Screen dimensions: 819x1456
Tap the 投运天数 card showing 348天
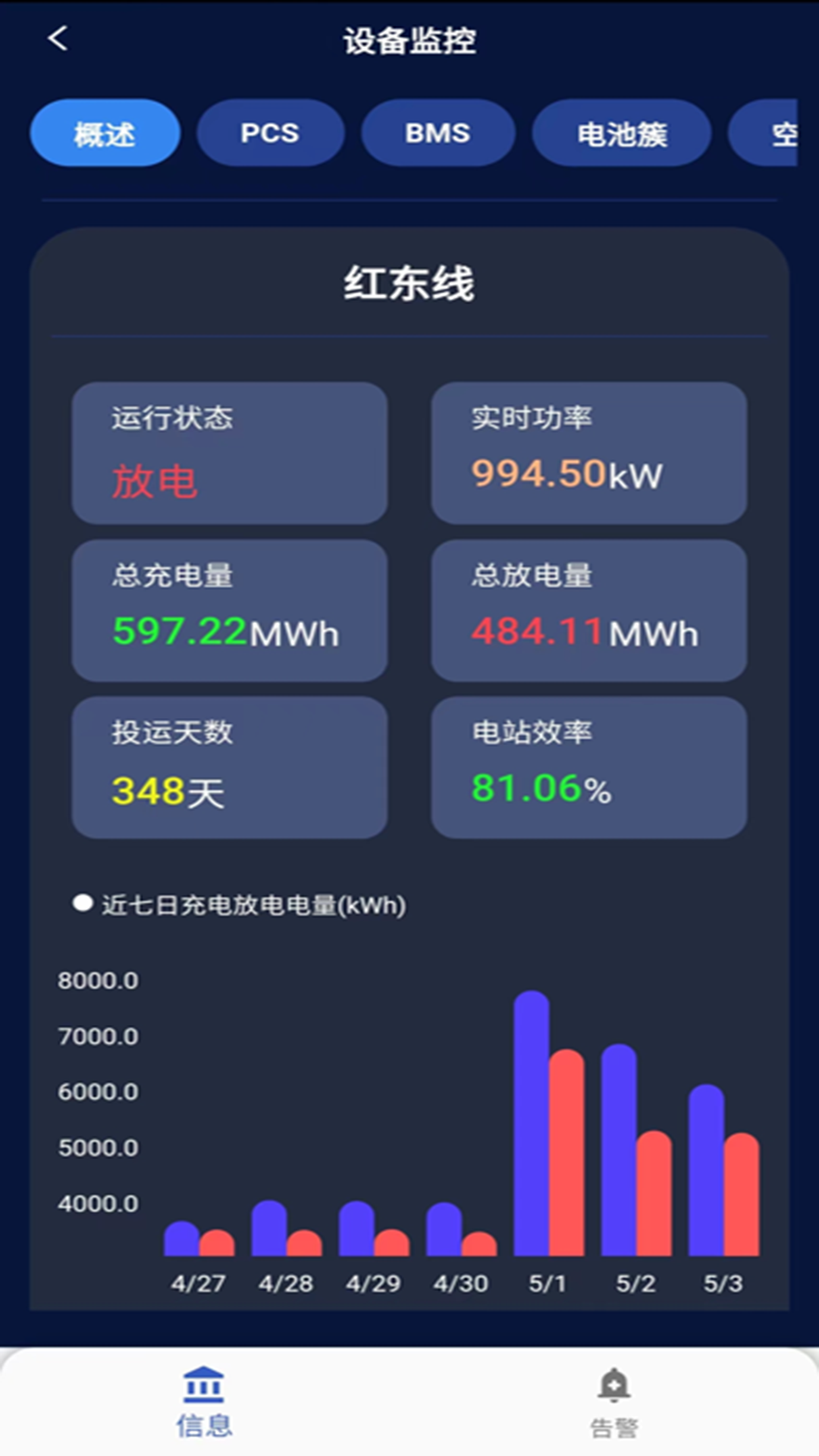229,766
